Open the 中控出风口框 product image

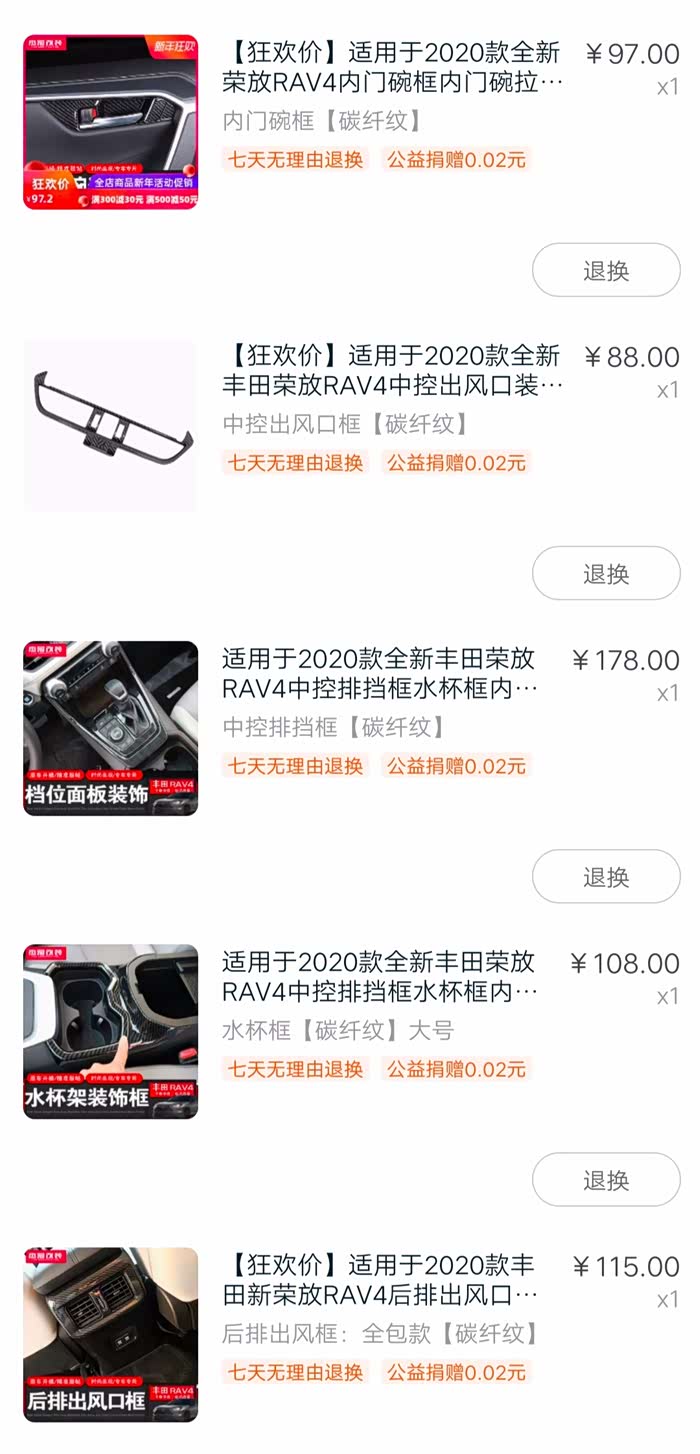click(x=110, y=425)
